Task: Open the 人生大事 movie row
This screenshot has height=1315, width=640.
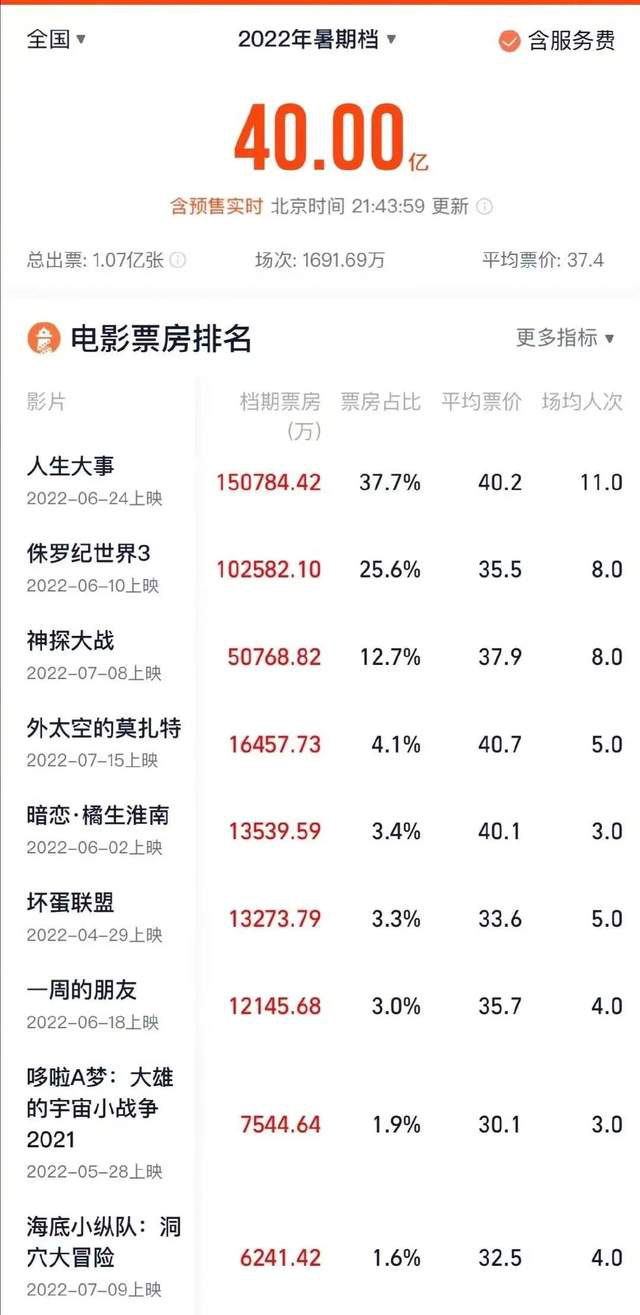Action: 320,482
